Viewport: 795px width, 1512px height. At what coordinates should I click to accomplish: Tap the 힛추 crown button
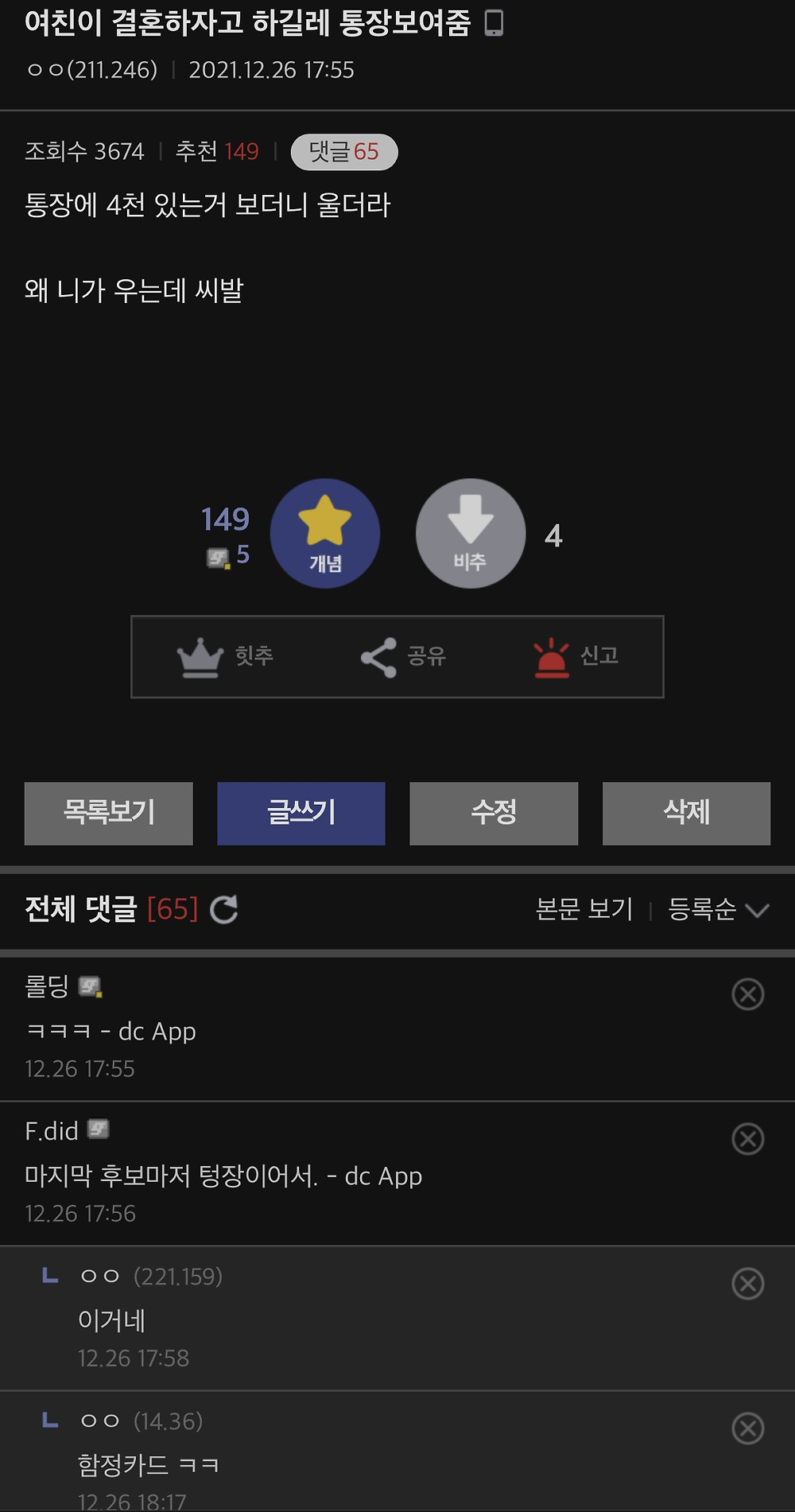pos(225,657)
